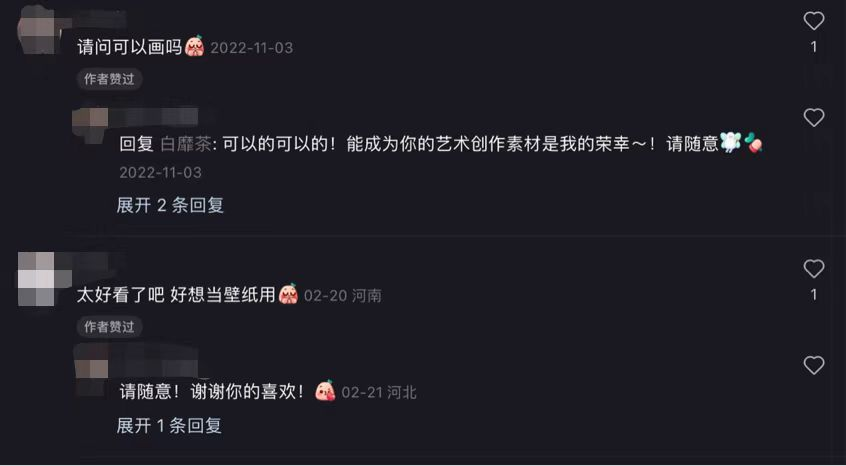Like the reply 请随意！谢谢你的喜欢
The image size is (846, 466).
pyautogui.click(x=814, y=366)
